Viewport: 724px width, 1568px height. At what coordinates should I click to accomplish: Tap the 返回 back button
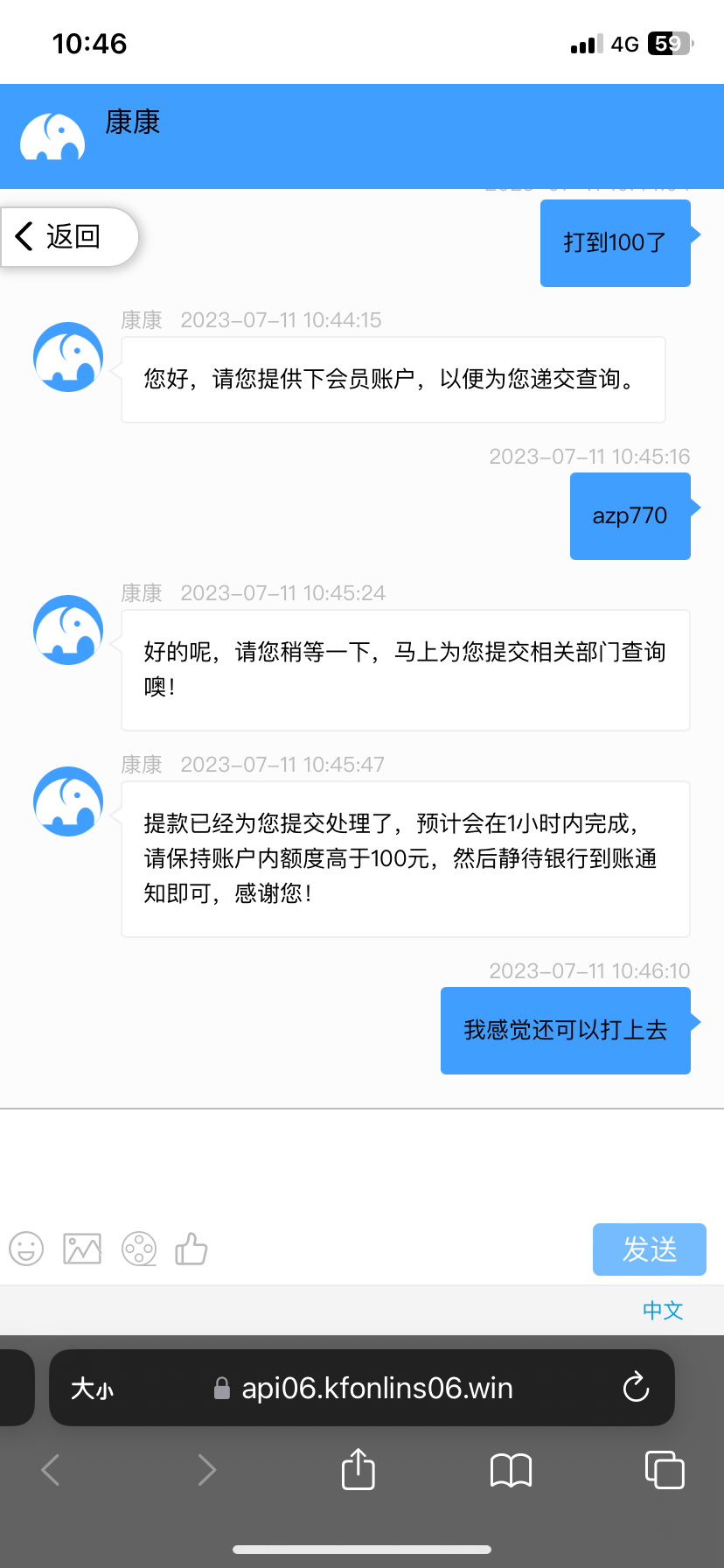click(x=61, y=236)
